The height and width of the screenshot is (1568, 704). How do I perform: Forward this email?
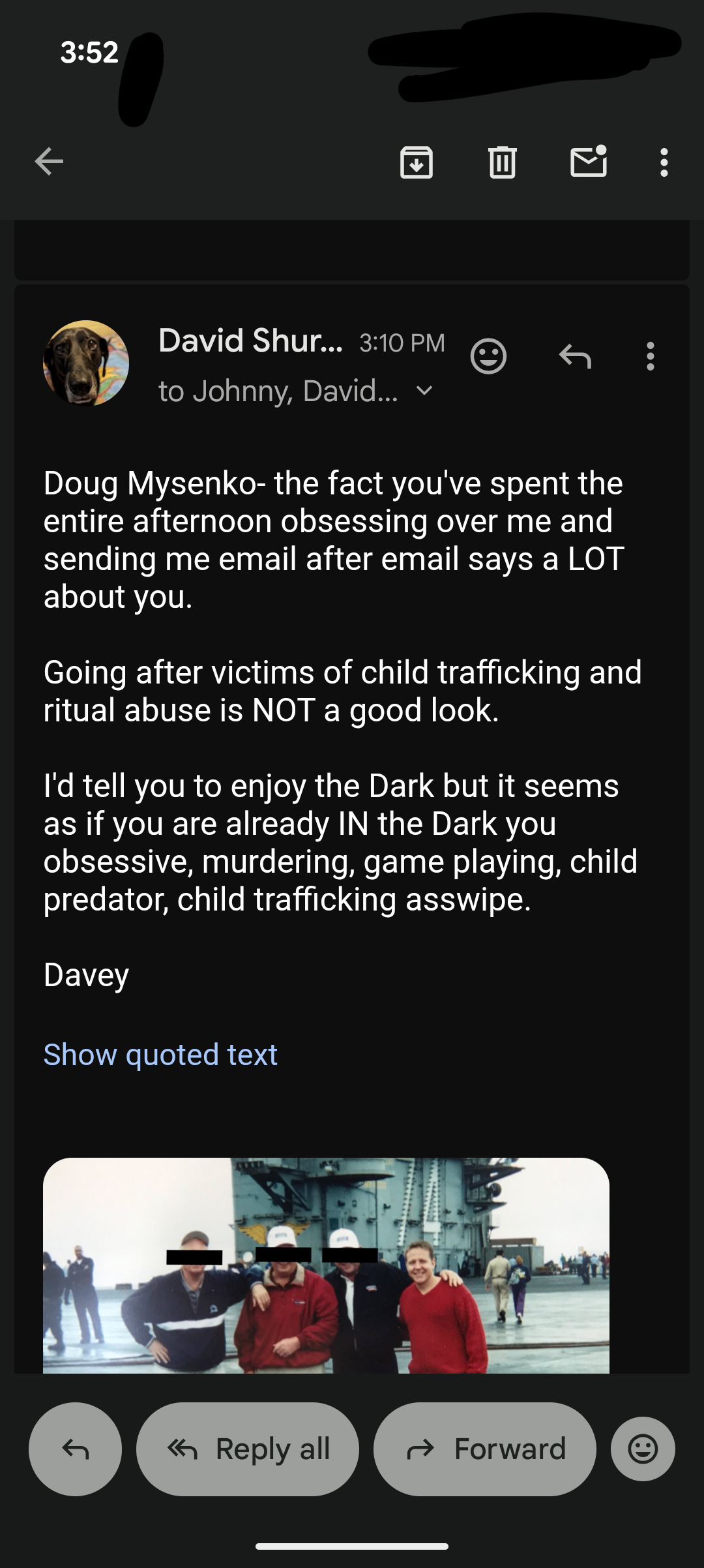tap(484, 1449)
